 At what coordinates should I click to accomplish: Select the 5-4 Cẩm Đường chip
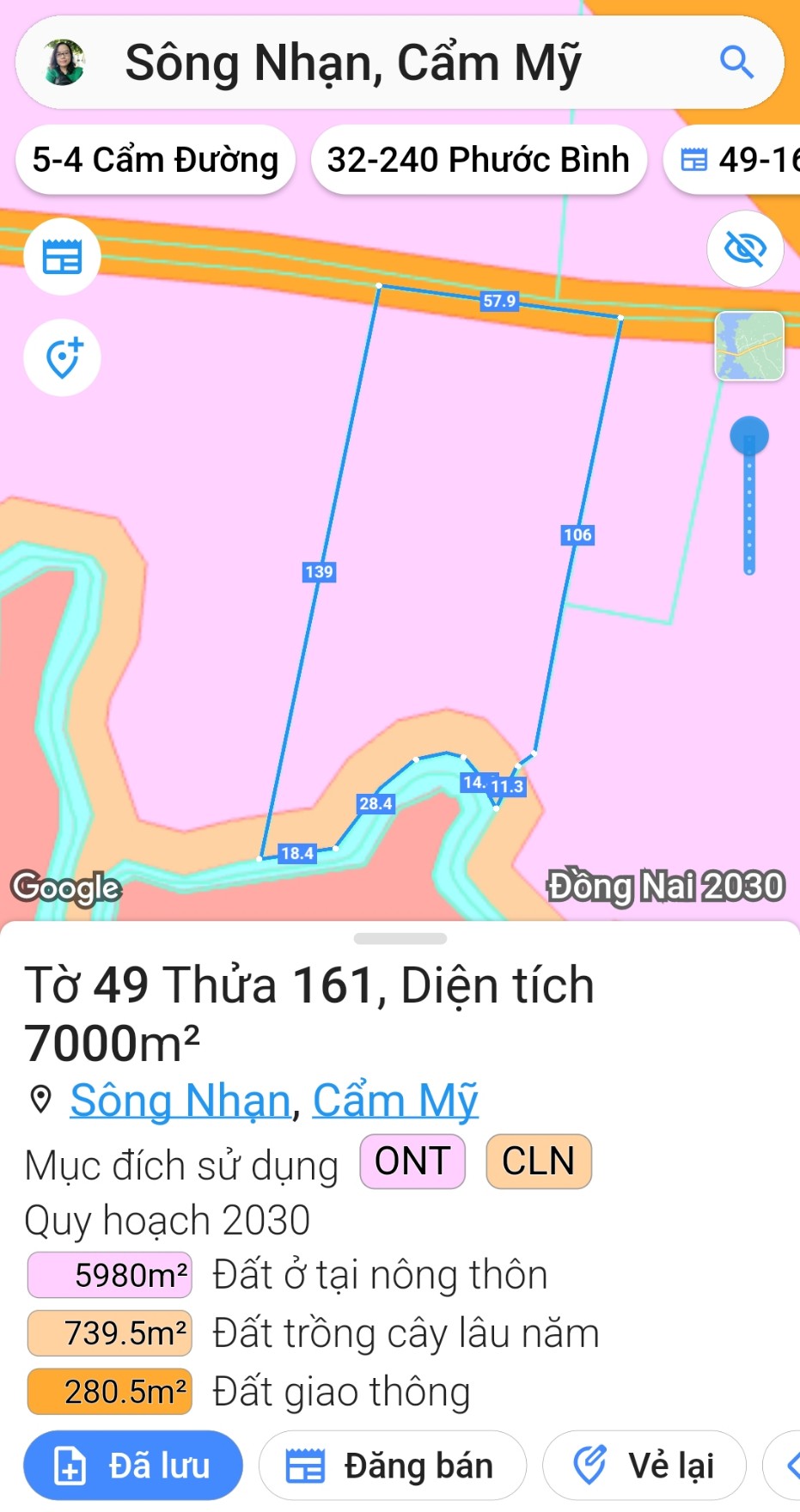coord(156,160)
